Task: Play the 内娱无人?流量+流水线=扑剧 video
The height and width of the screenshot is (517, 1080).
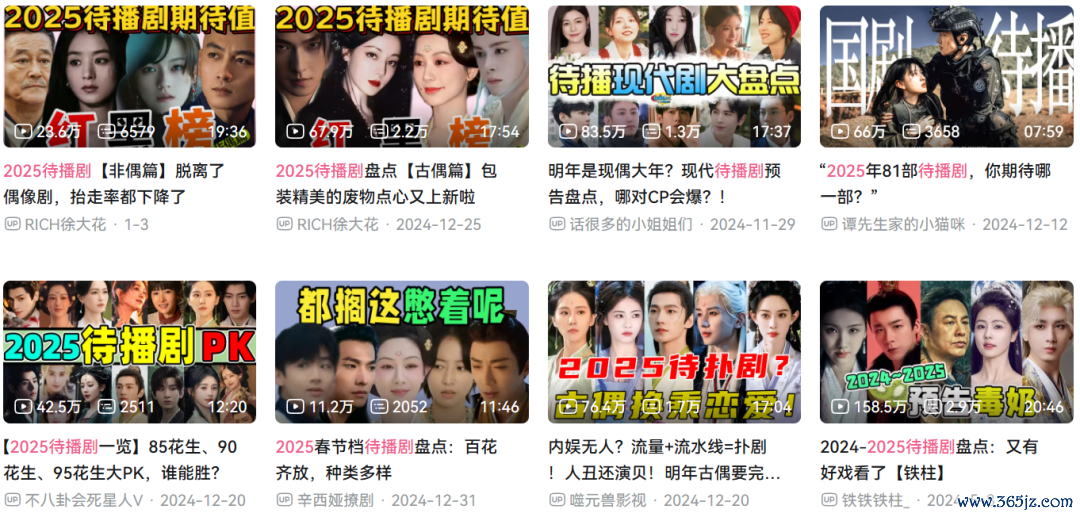Action: point(674,351)
